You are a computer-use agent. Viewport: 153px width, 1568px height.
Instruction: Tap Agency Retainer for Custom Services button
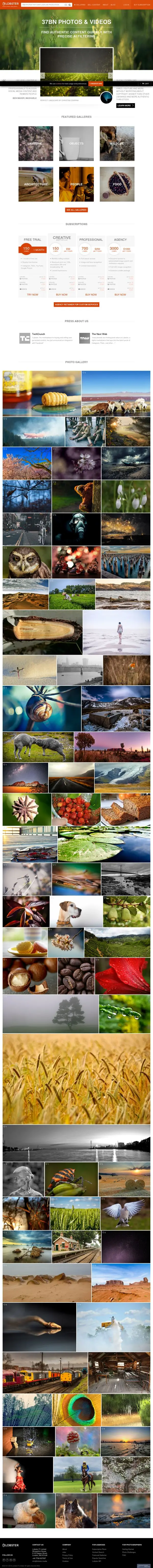(76, 304)
